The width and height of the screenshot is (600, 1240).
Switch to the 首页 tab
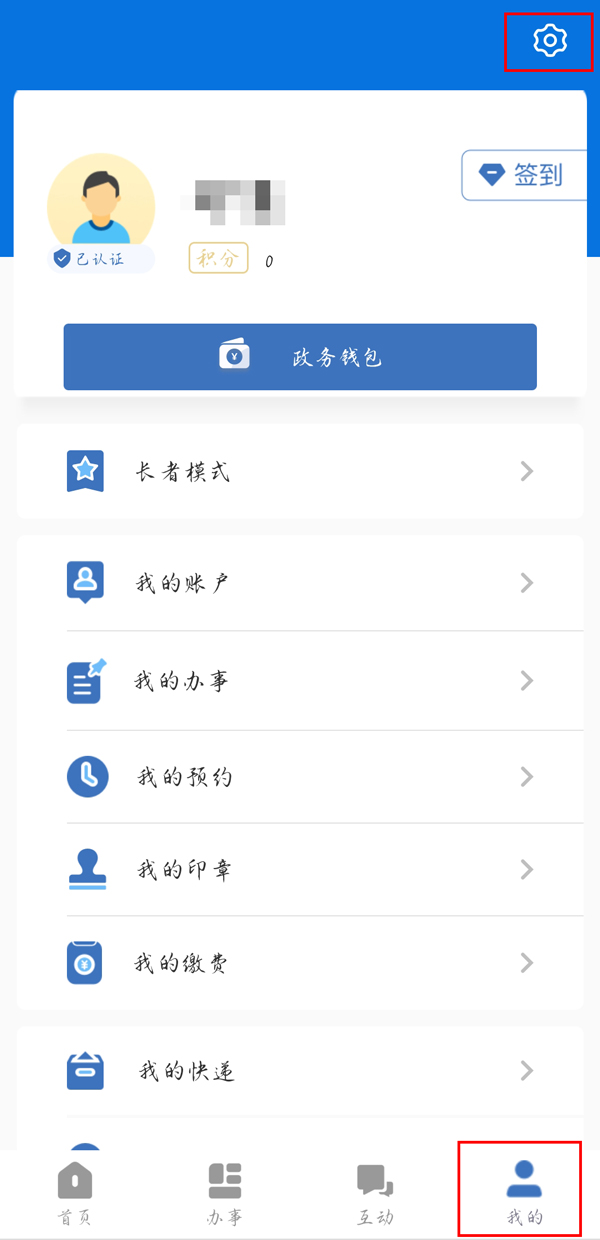pos(75,1193)
